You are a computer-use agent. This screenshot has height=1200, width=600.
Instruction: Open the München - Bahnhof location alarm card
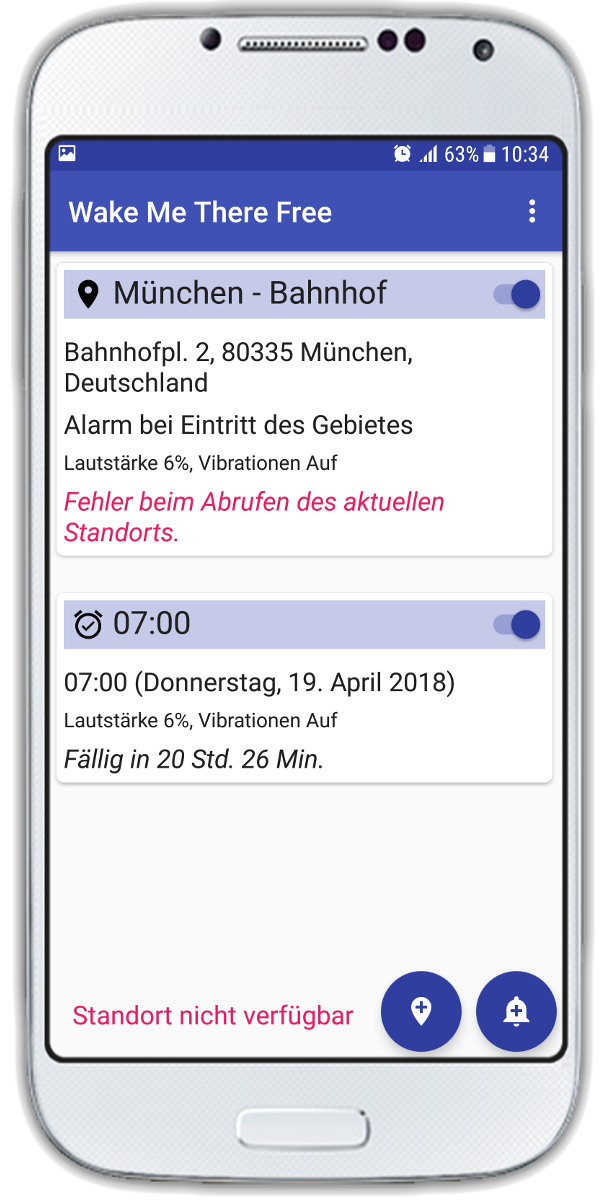(x=304, y=410)
